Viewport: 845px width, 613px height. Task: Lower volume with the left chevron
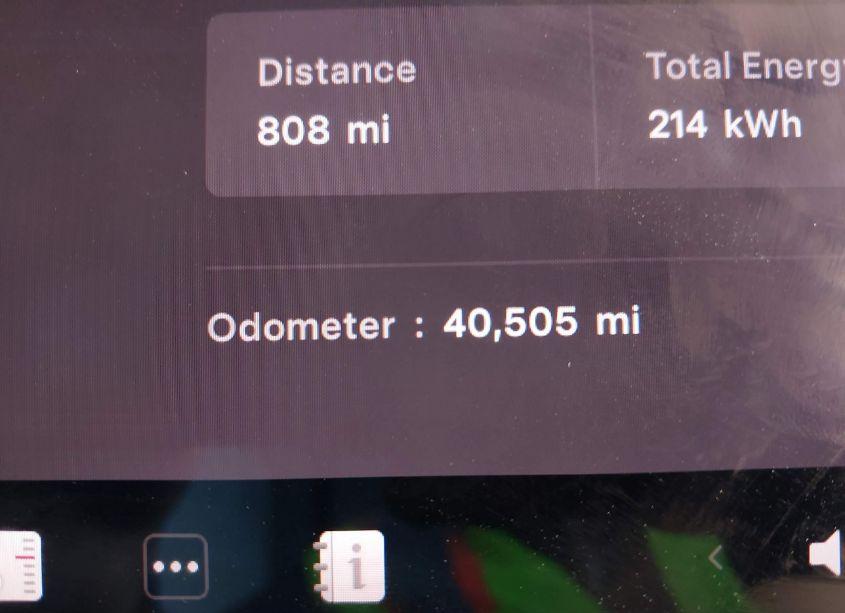(716, 558)
